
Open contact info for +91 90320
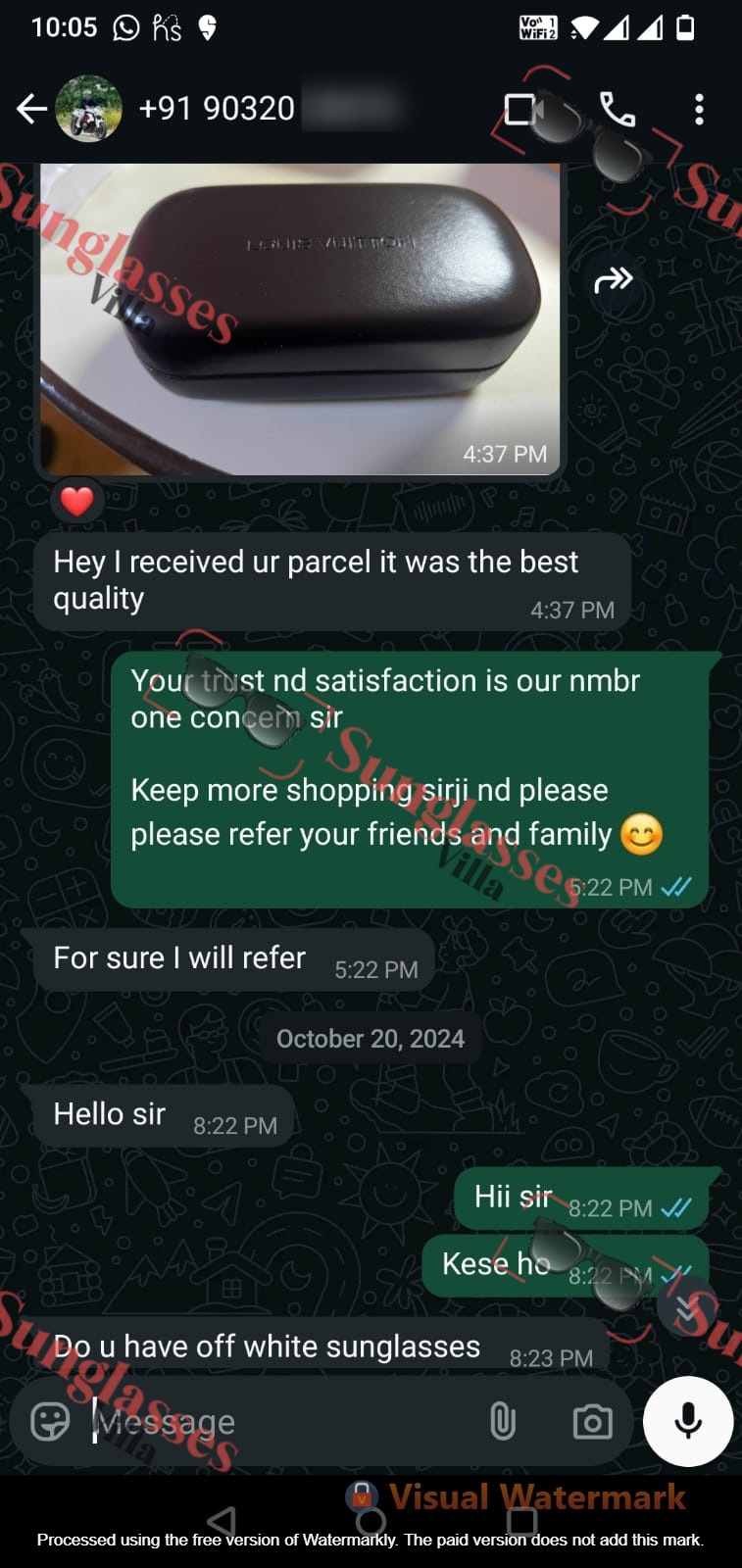[x=218, y=109]
